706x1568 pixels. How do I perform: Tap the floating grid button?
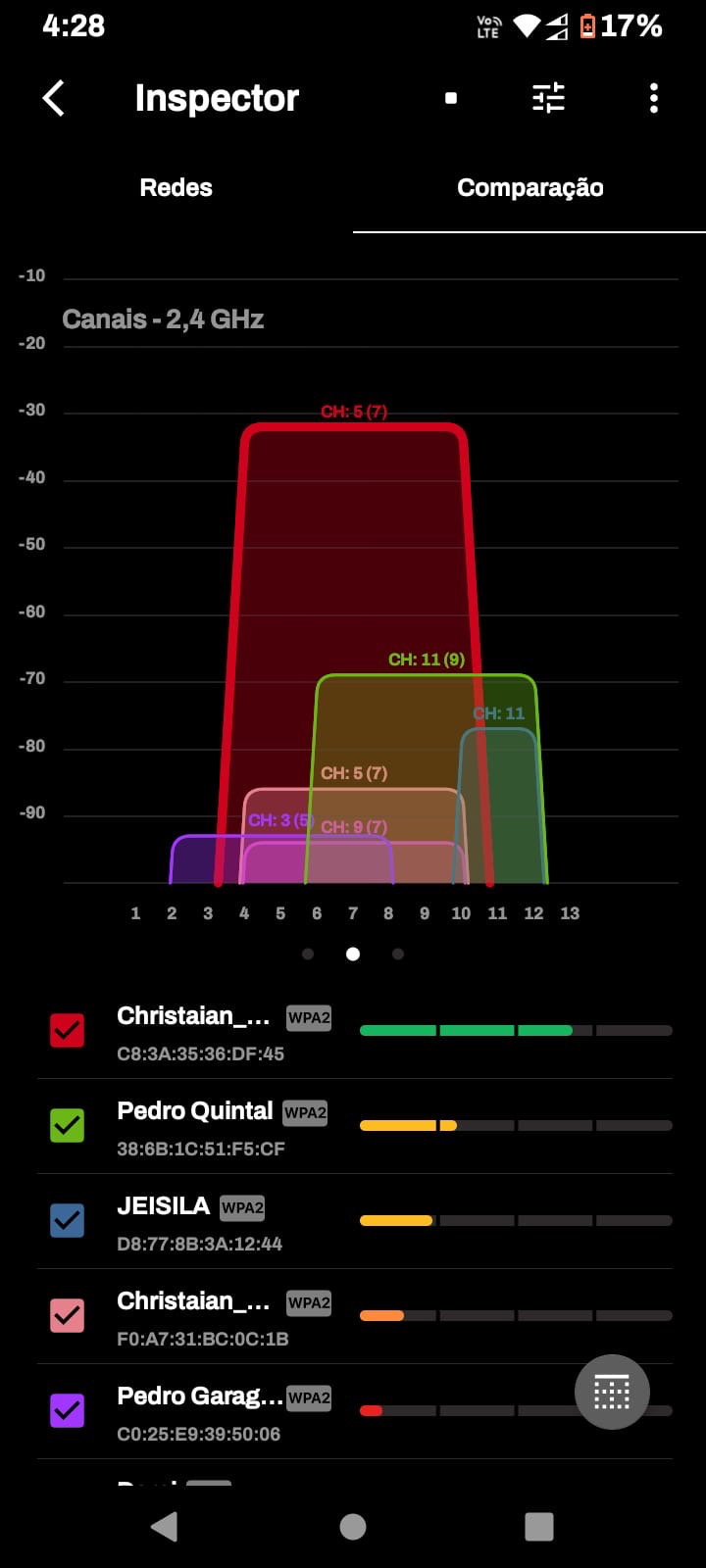612,1393
